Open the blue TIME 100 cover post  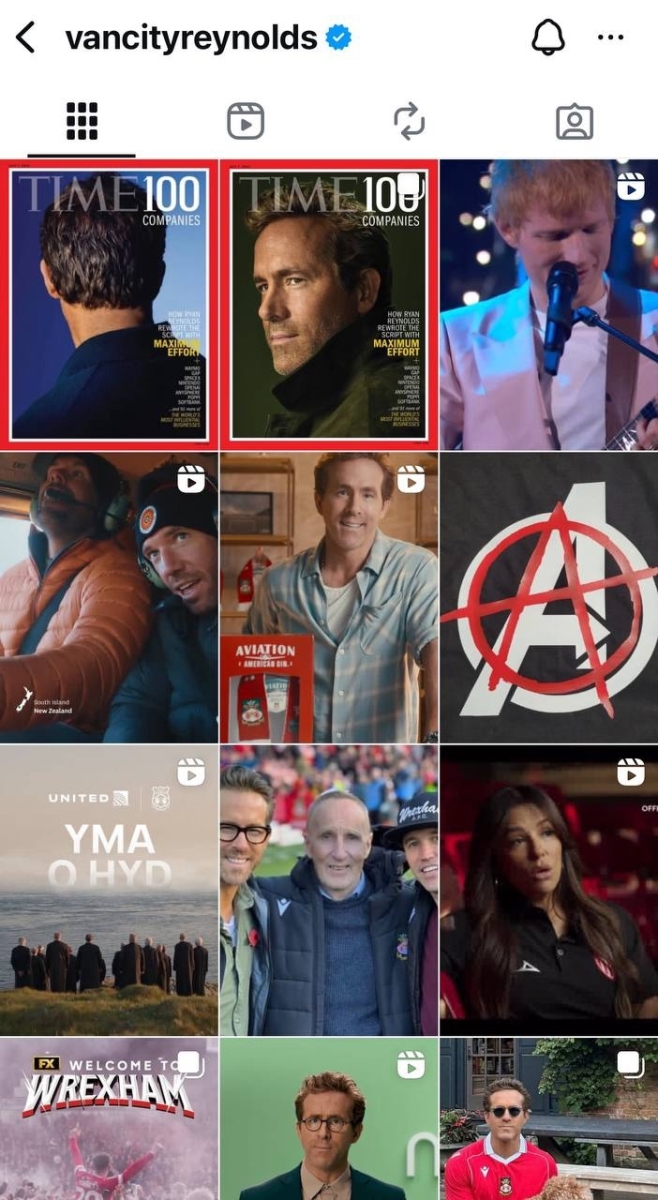(108, 304)
